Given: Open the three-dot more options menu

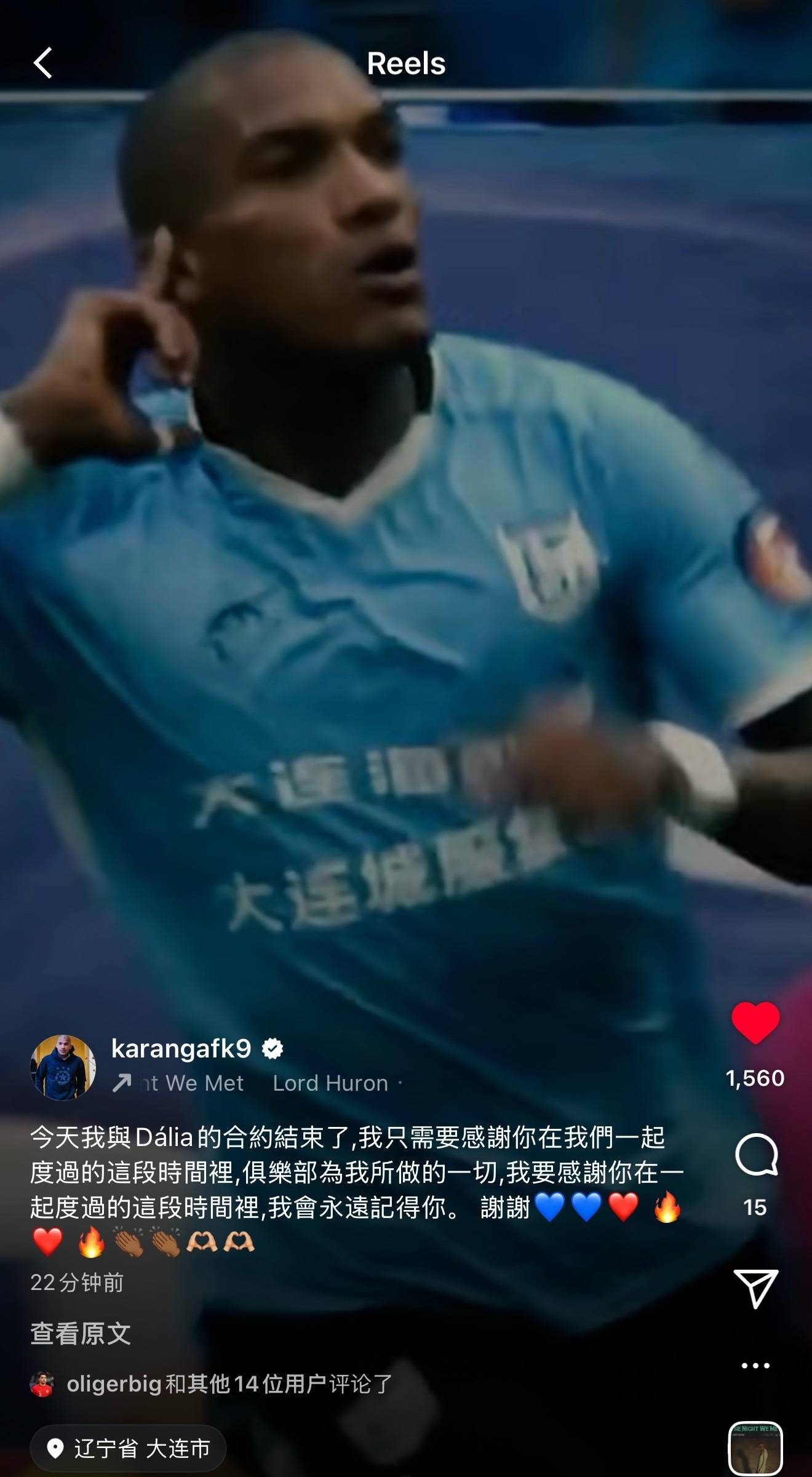Looking at the screenshot, I should pos(755,1366).
